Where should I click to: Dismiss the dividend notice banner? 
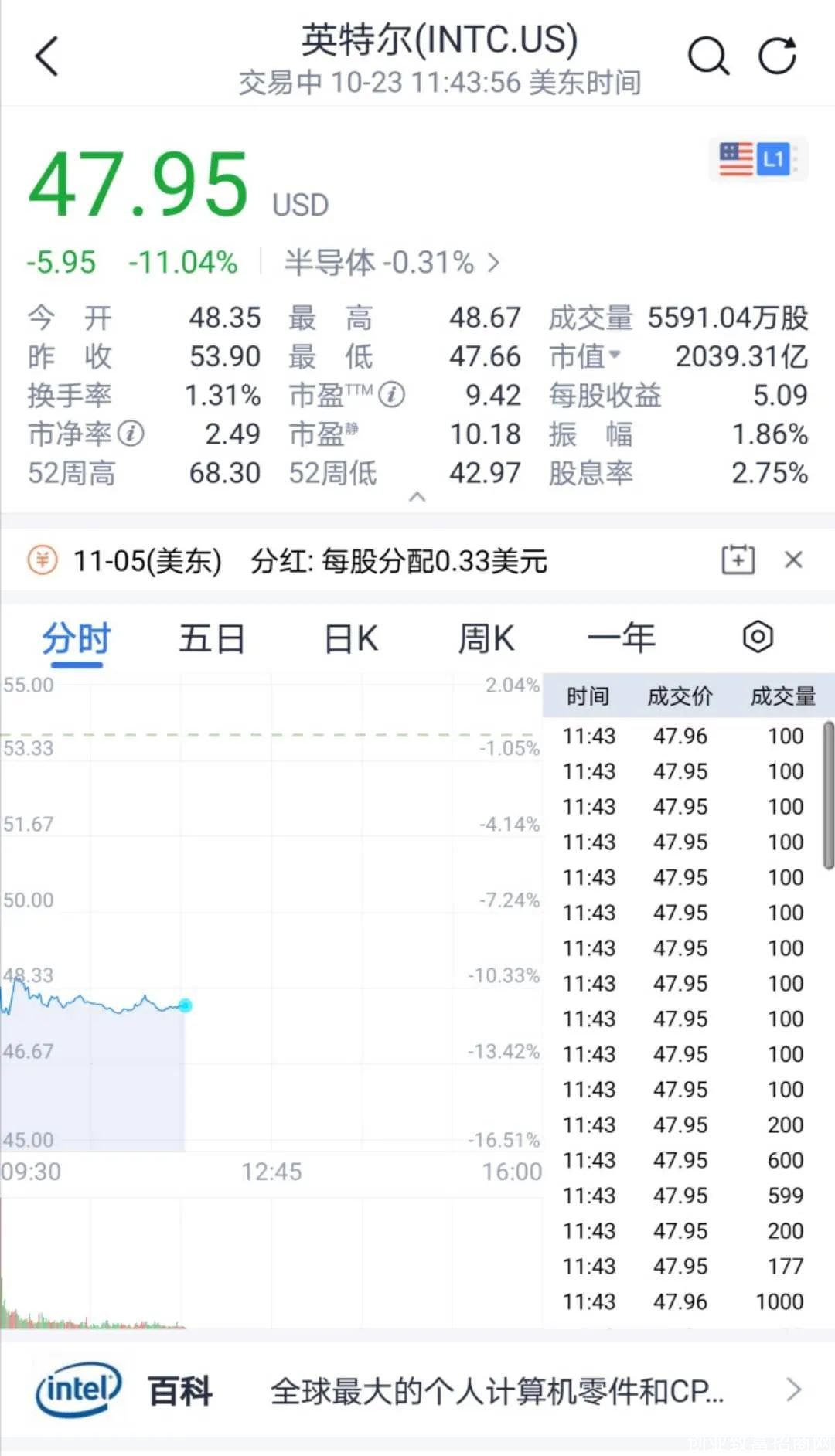(793, 560)
